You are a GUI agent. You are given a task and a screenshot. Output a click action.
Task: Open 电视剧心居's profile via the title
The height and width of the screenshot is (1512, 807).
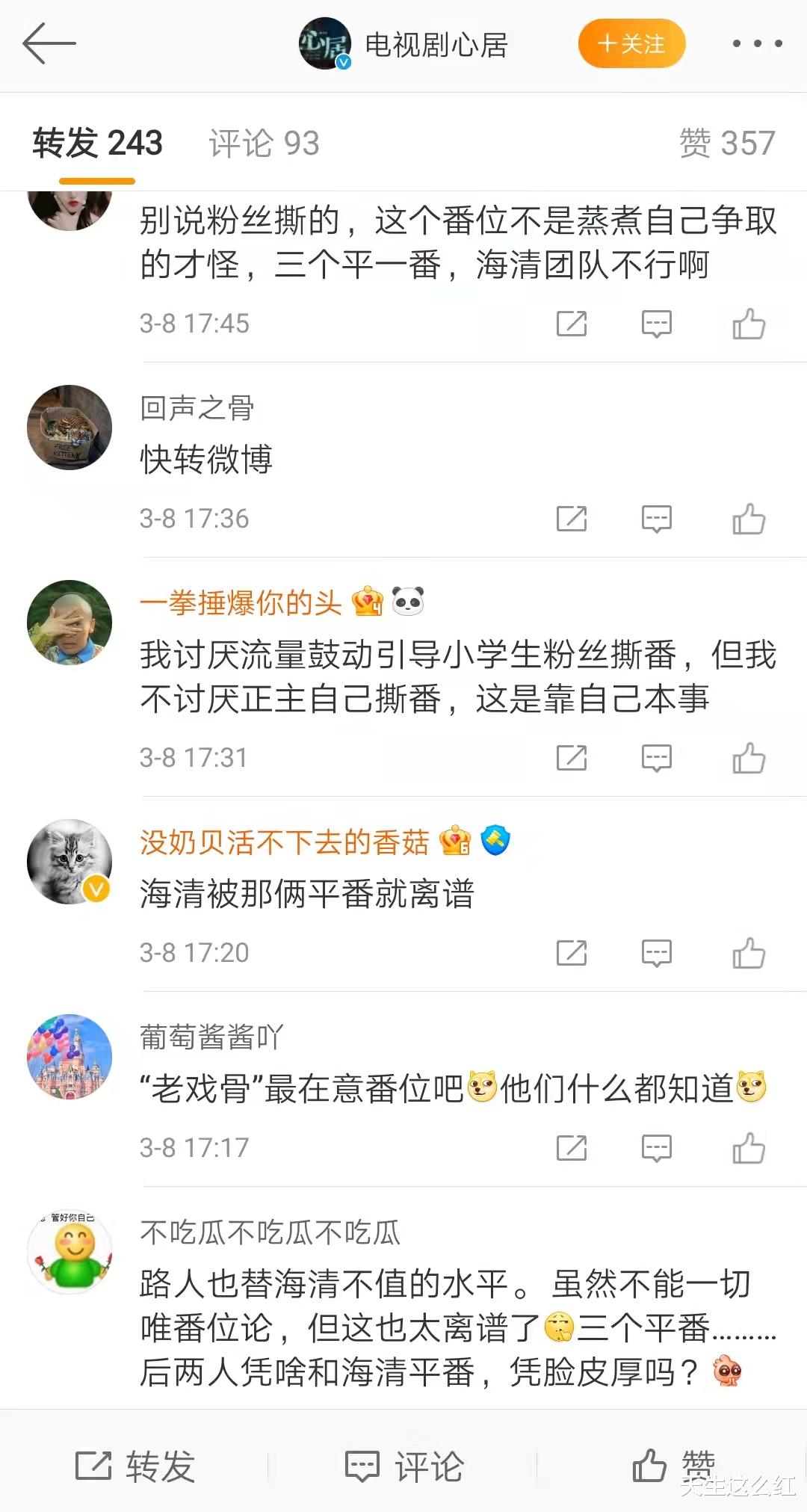[436, 45]
